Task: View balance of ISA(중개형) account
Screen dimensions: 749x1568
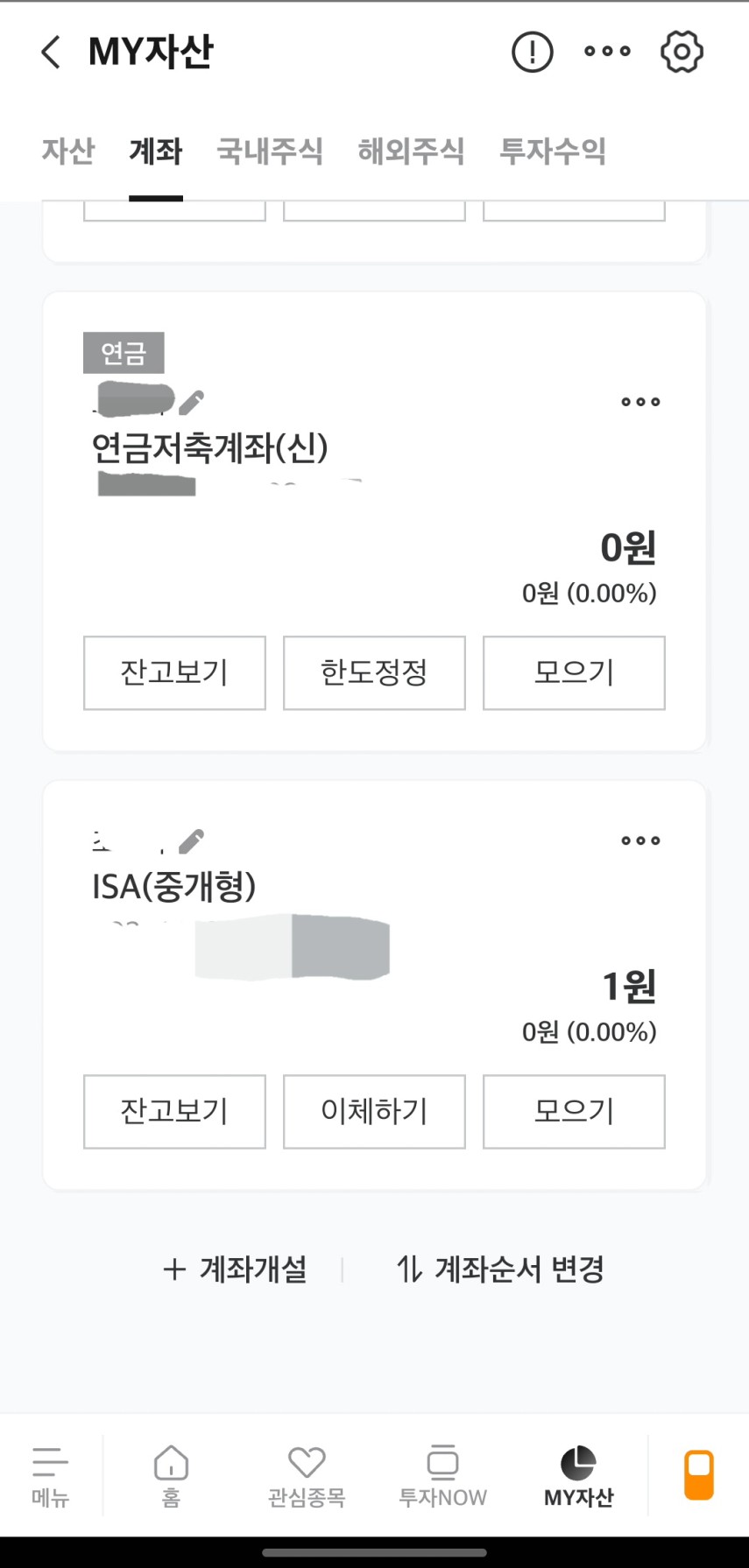Action: [174, 1111]
